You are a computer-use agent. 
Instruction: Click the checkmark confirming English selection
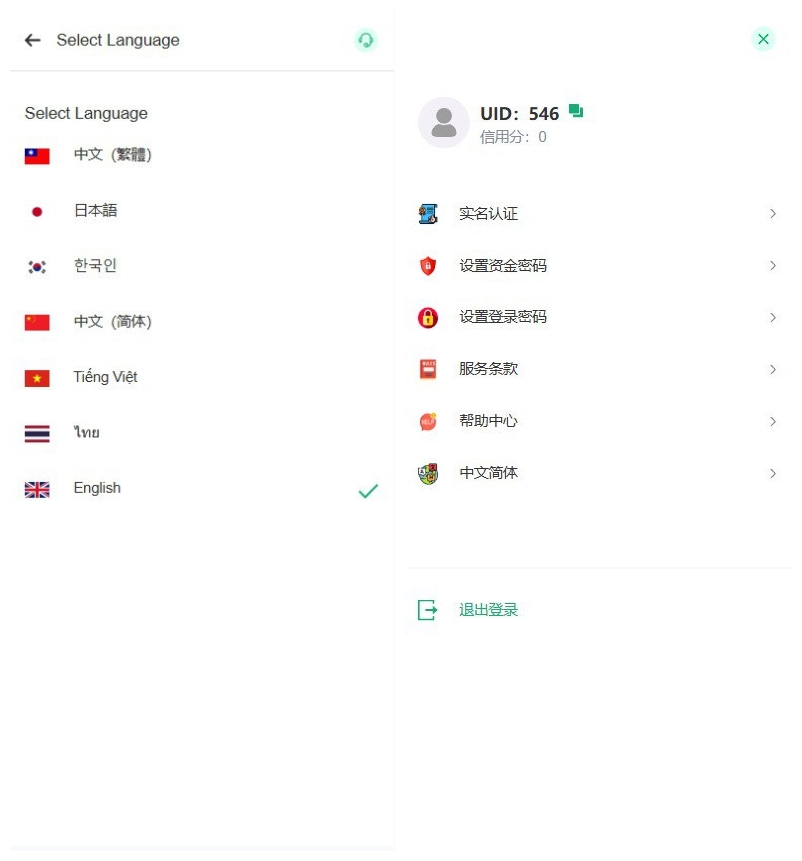point(368,492)
